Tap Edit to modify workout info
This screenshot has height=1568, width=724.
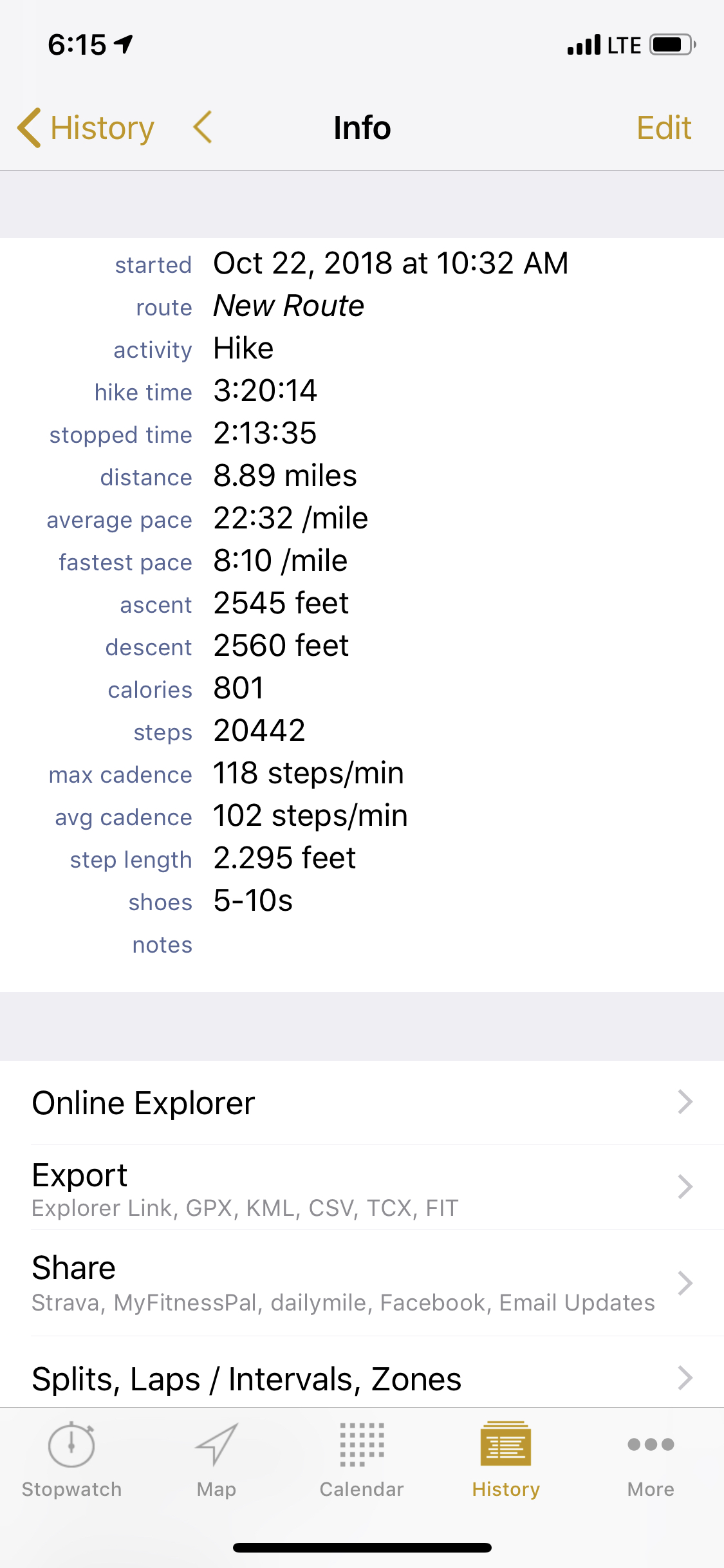click(664, 127)
